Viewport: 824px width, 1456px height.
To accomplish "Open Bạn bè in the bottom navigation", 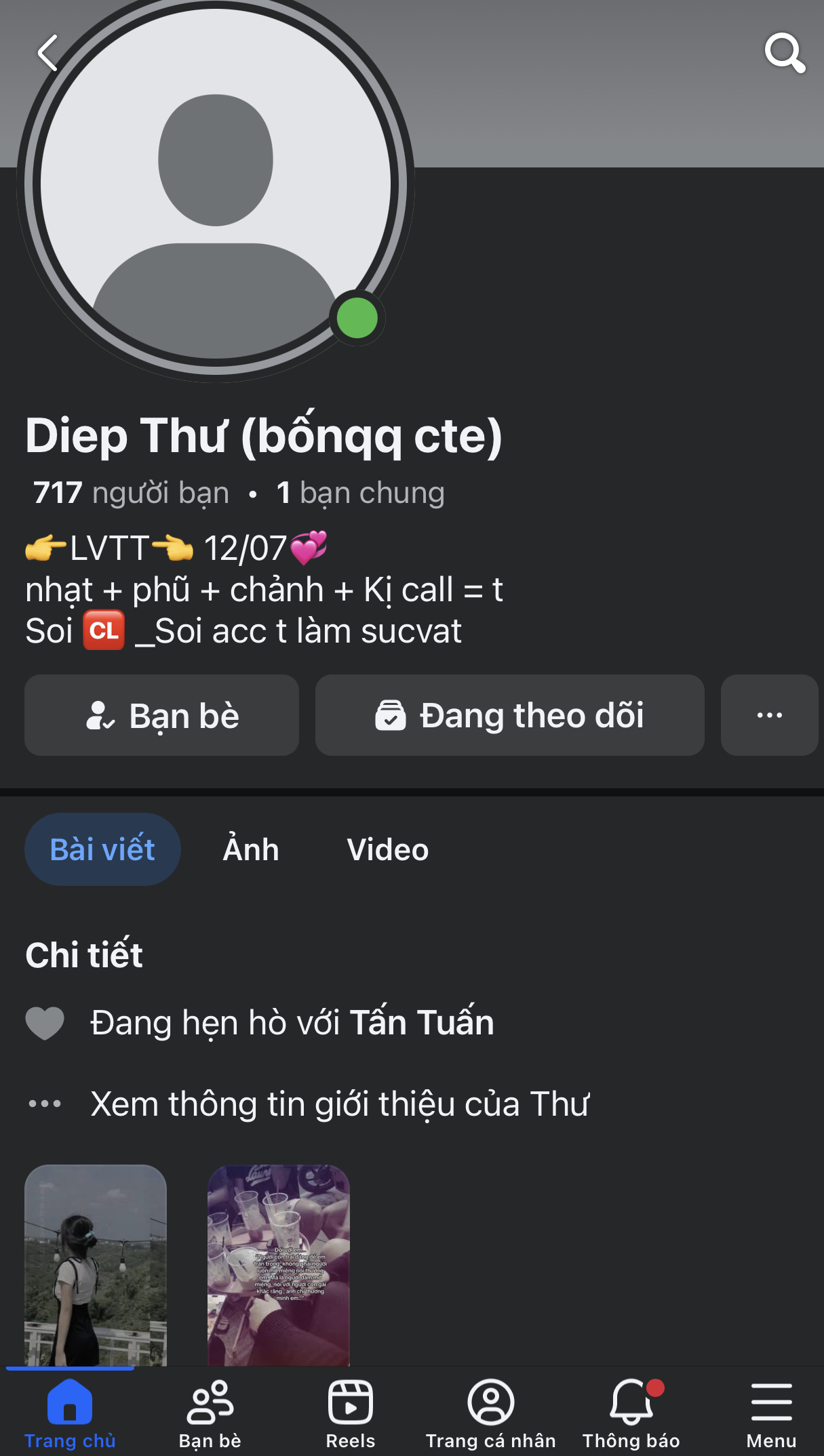I will click(x=210, y=1413).
